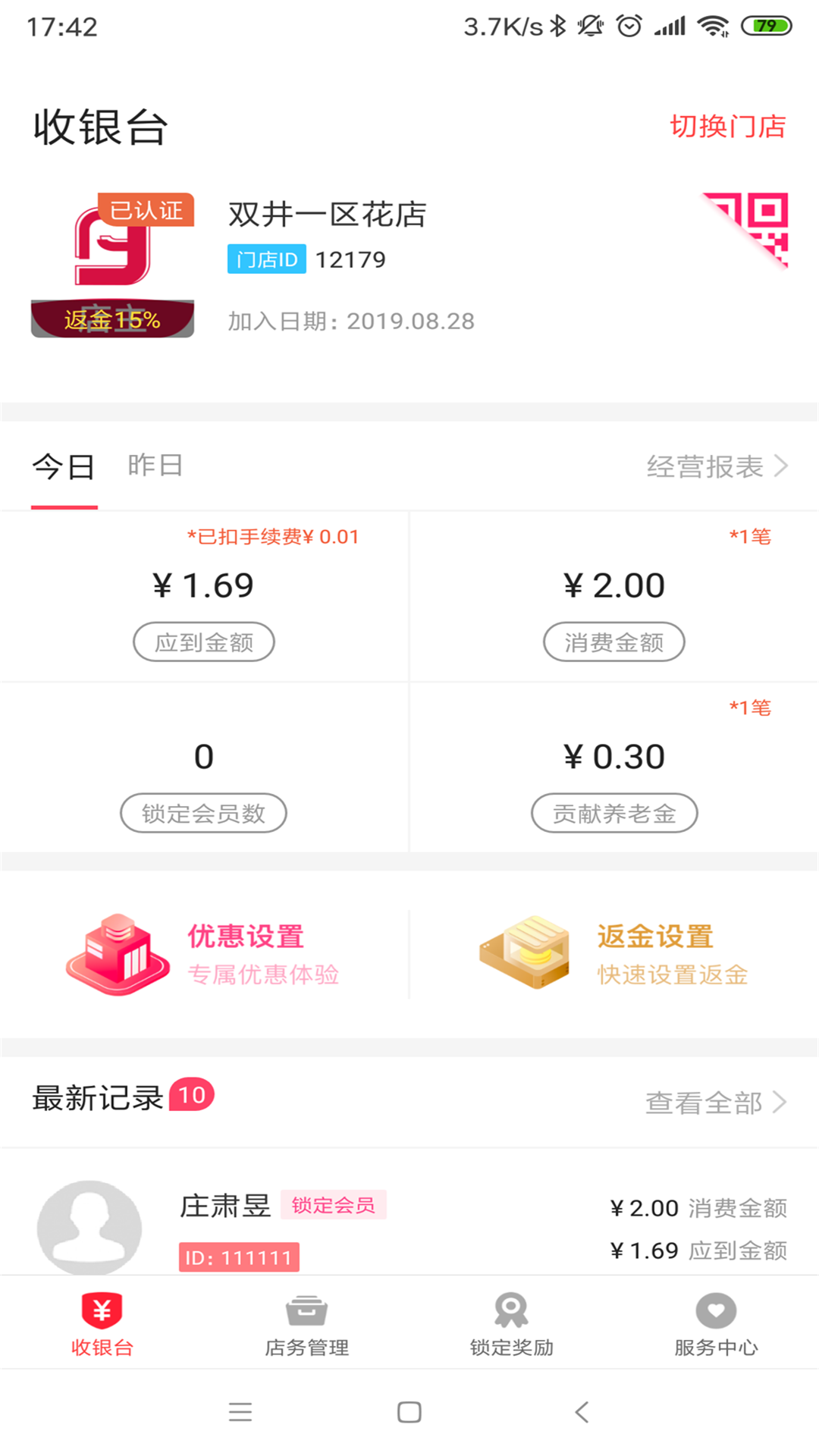819x1456 pixels.
Task: Go to the system home screen
Action: click(x=409, y=1412)
